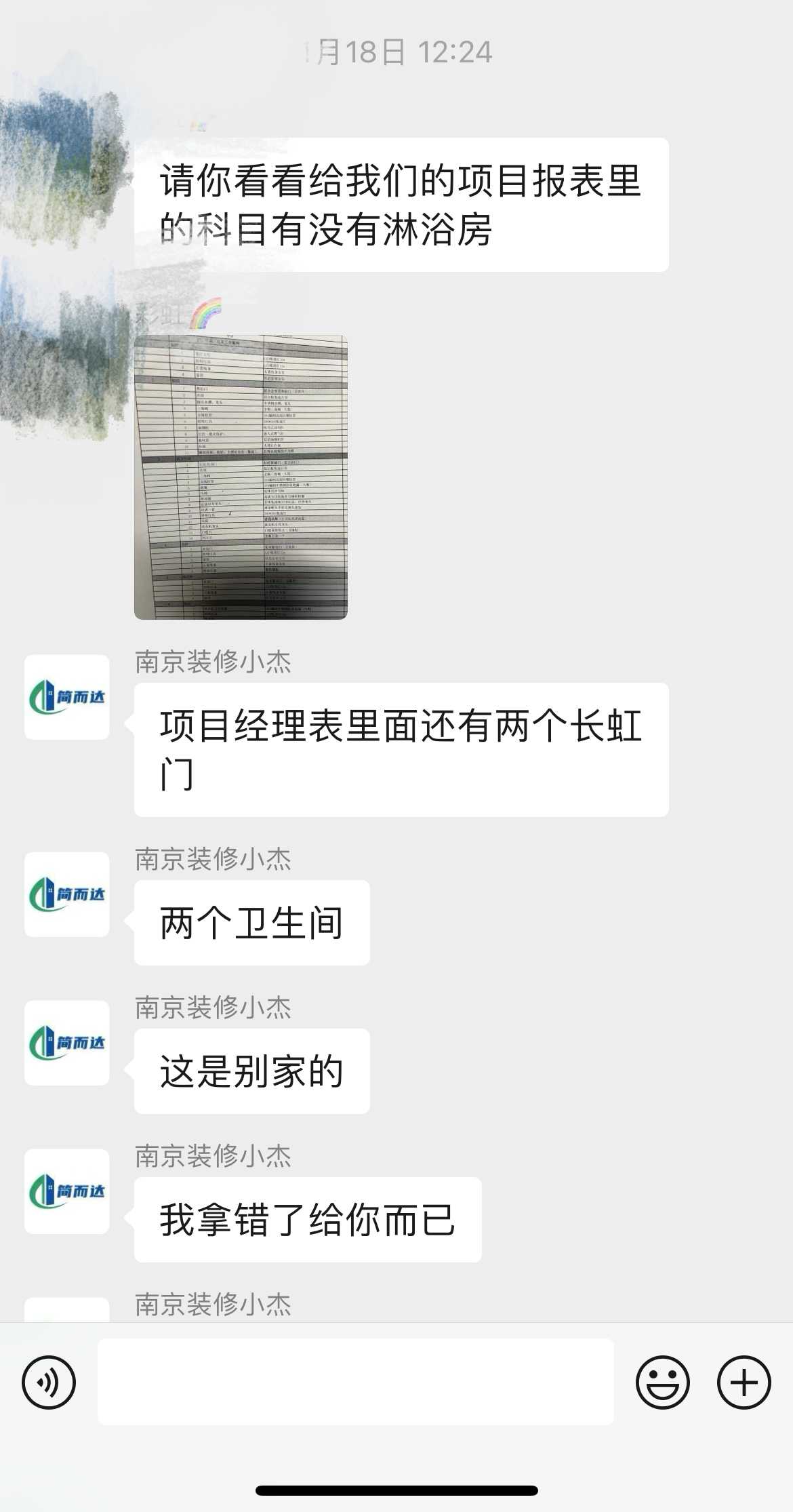
Task: Open the avatar beside 两个卫生间 message
Action: [x=66, y=894]
